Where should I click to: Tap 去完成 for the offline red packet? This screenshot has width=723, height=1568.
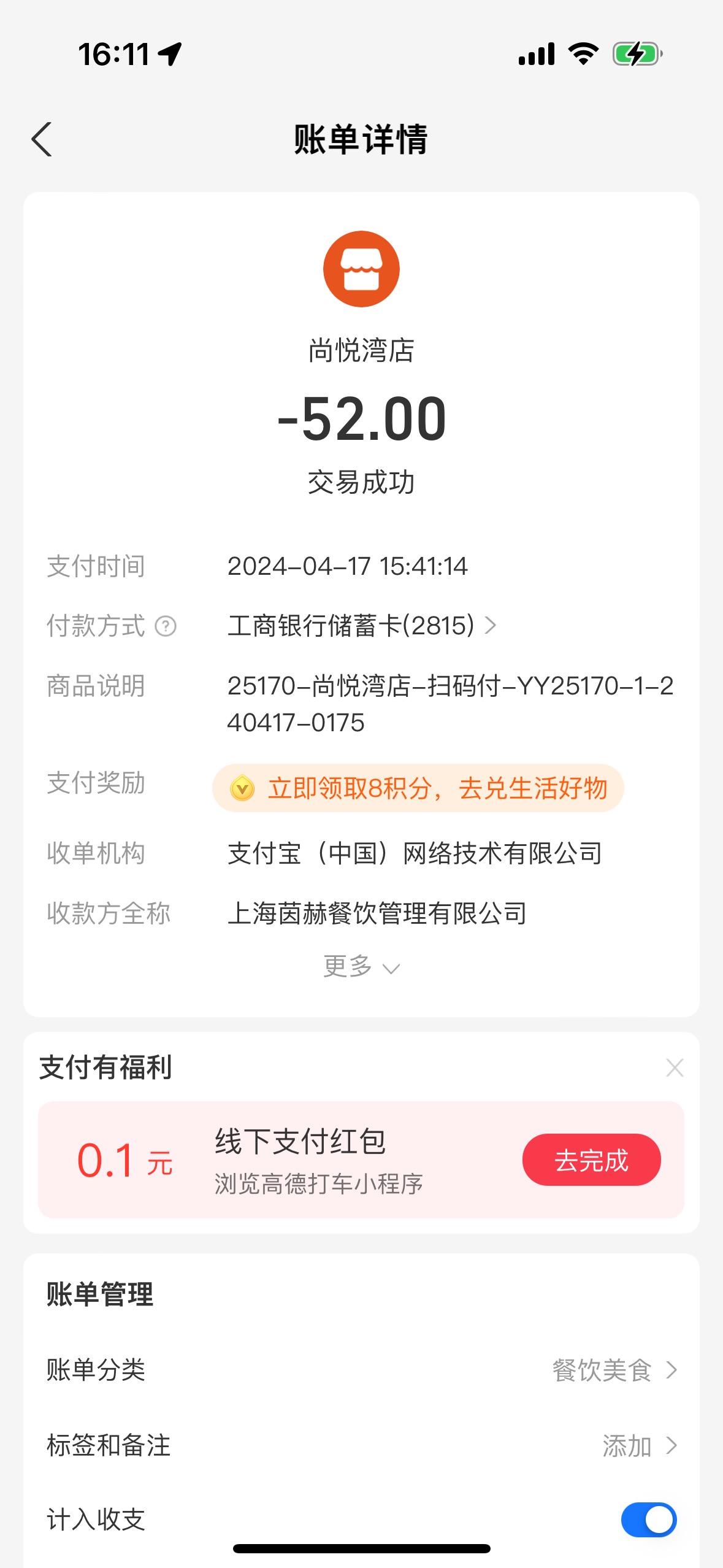click(x=591, y=1159)
